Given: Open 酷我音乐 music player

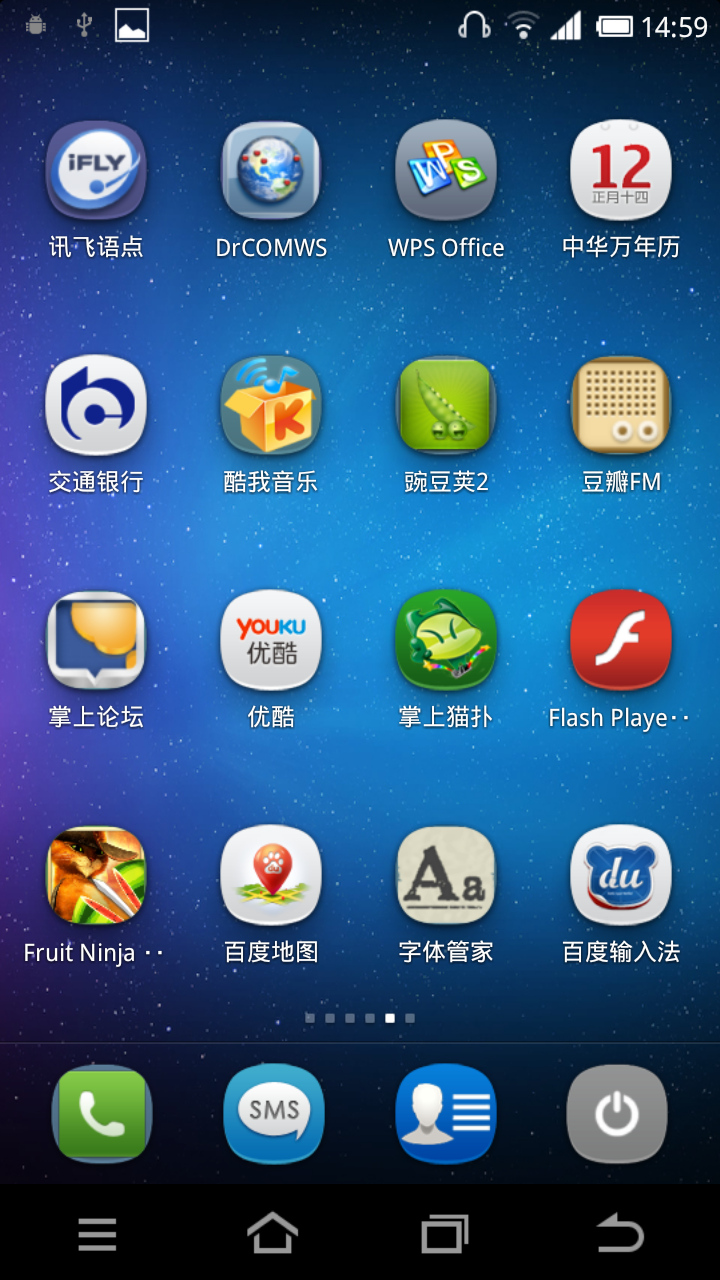Looking at the screenshot, I should click(x=271, y=405).
